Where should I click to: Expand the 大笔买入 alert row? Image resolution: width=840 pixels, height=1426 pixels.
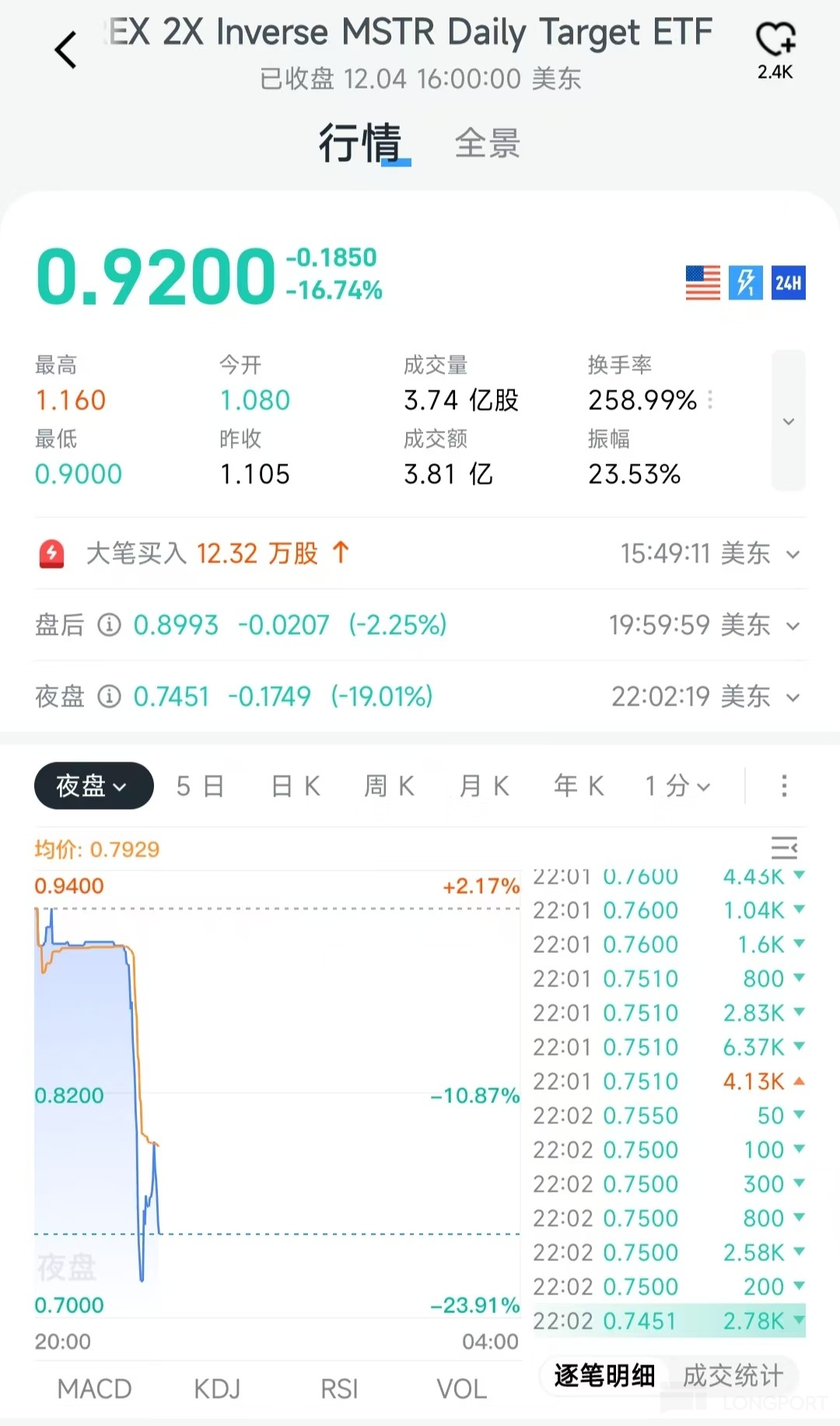point(793,555)
